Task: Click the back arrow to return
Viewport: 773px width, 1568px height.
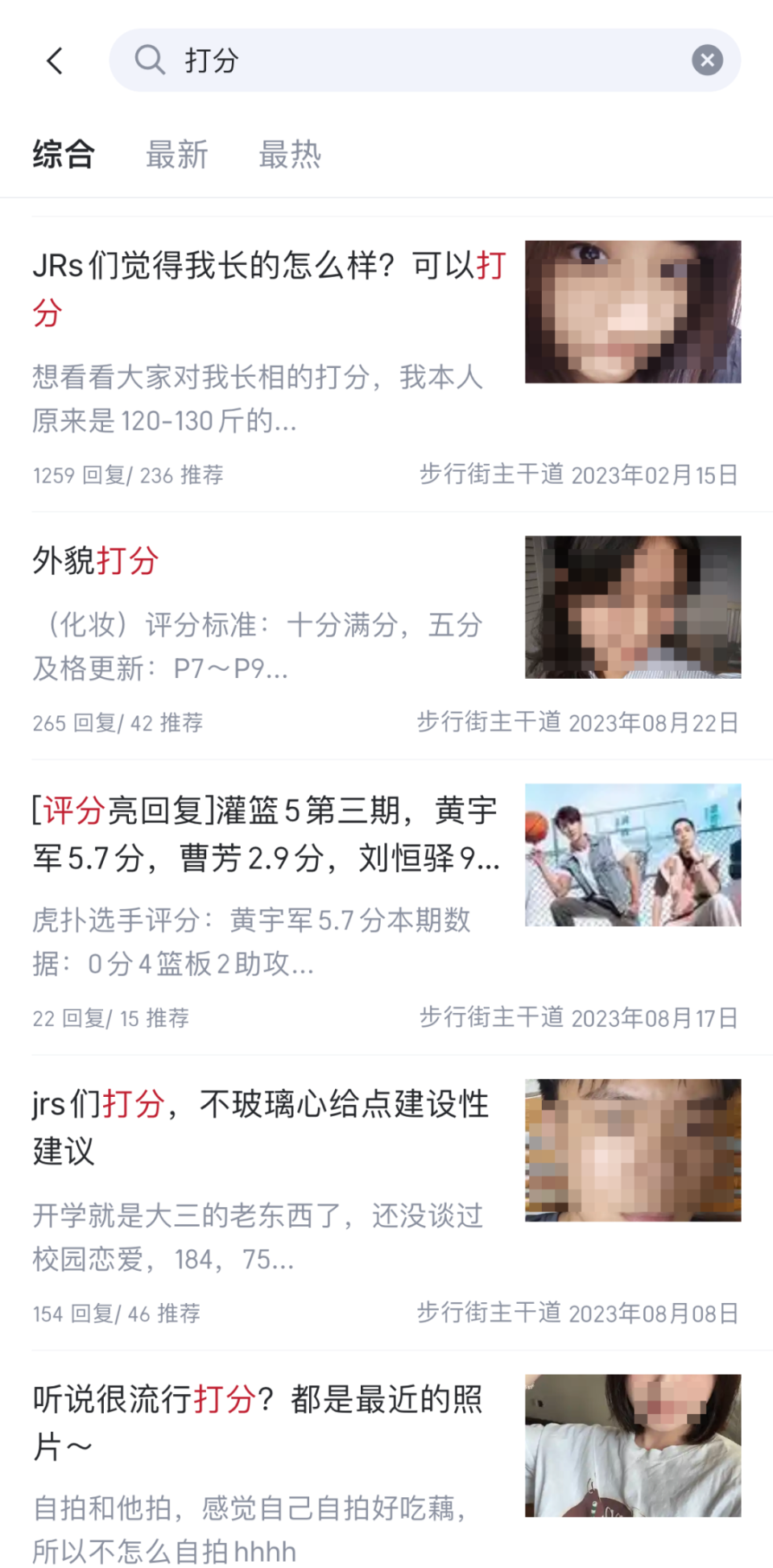Action: pos(54,60)
